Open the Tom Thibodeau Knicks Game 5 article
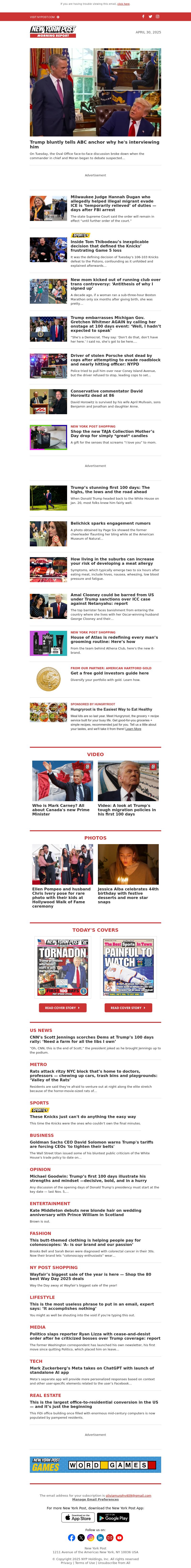This screenshot has width=191, height=1568. click(x=110, y=245)
